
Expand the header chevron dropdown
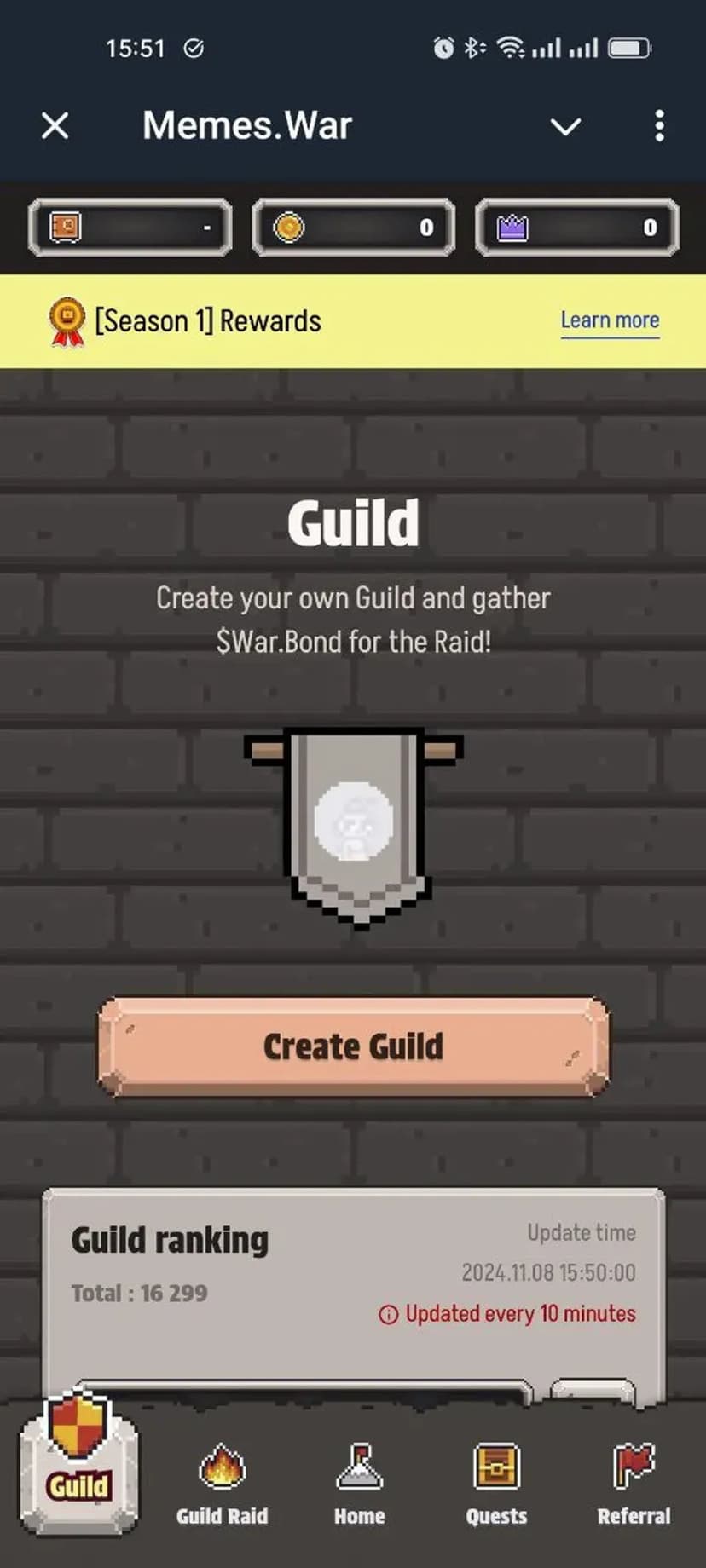coord(565,127)
